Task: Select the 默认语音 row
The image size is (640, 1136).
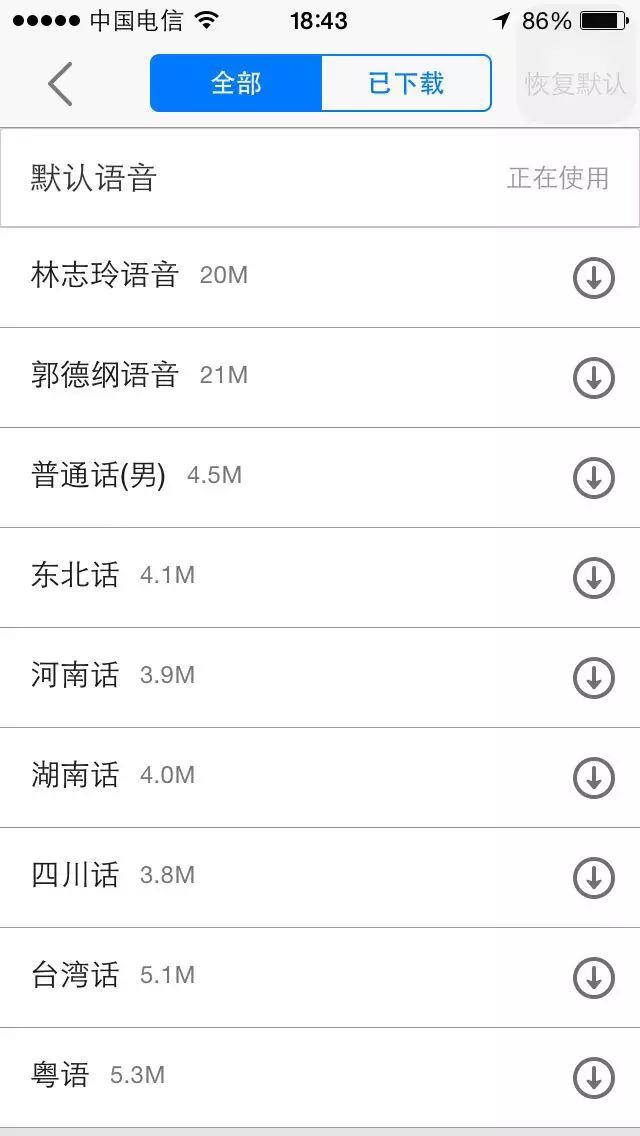Action: click(x=320, y=178)
